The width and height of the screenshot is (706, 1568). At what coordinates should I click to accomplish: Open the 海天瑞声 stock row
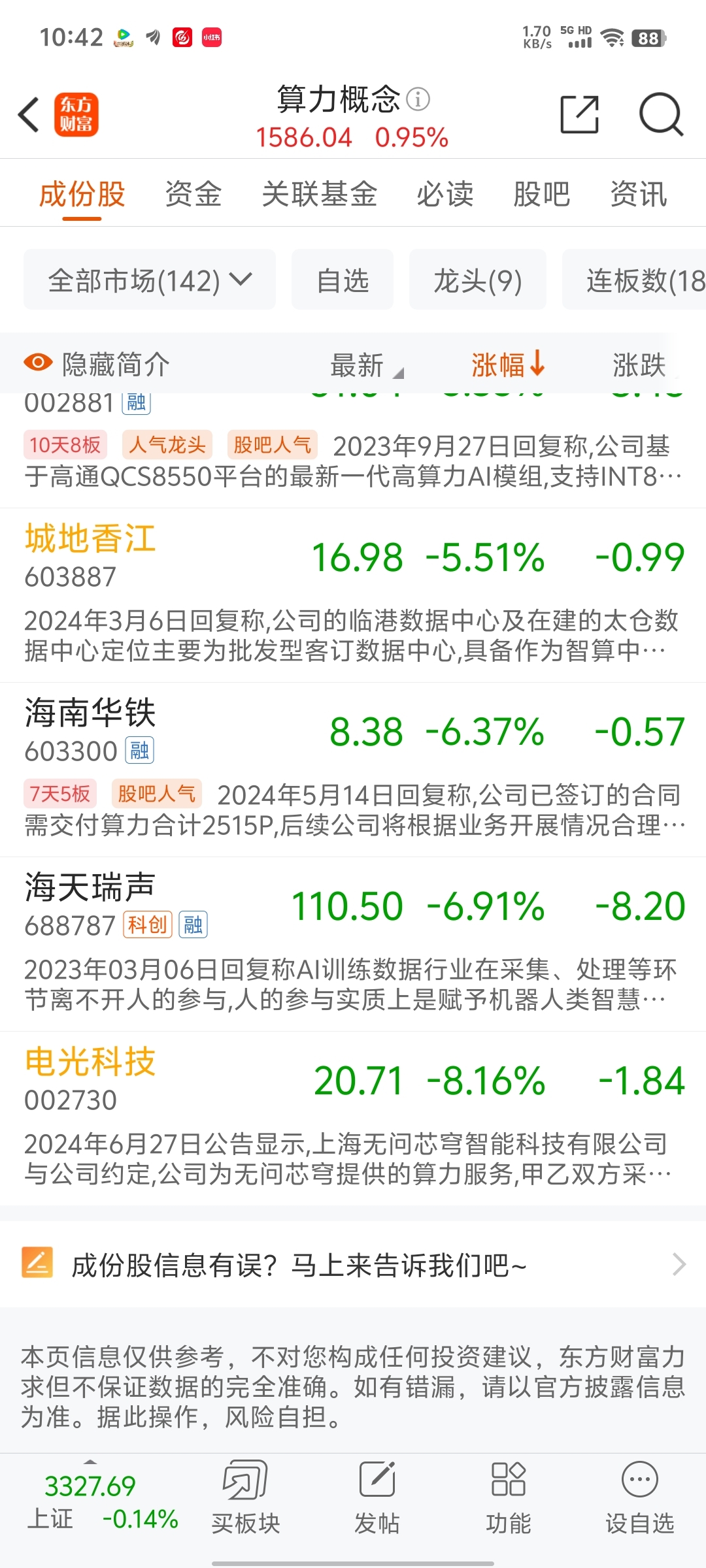click(x=353, y=944)
